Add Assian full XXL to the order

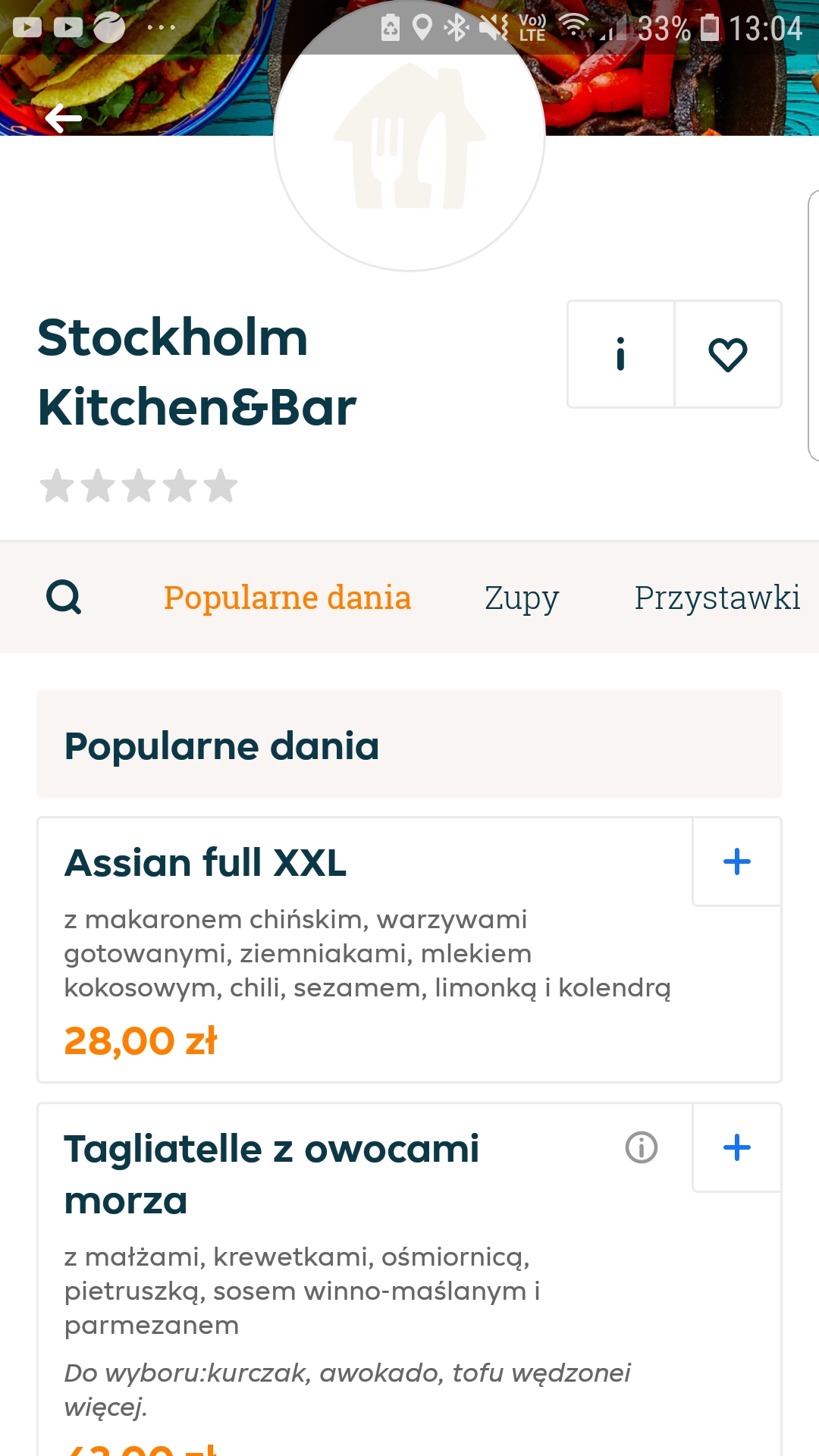737,861
